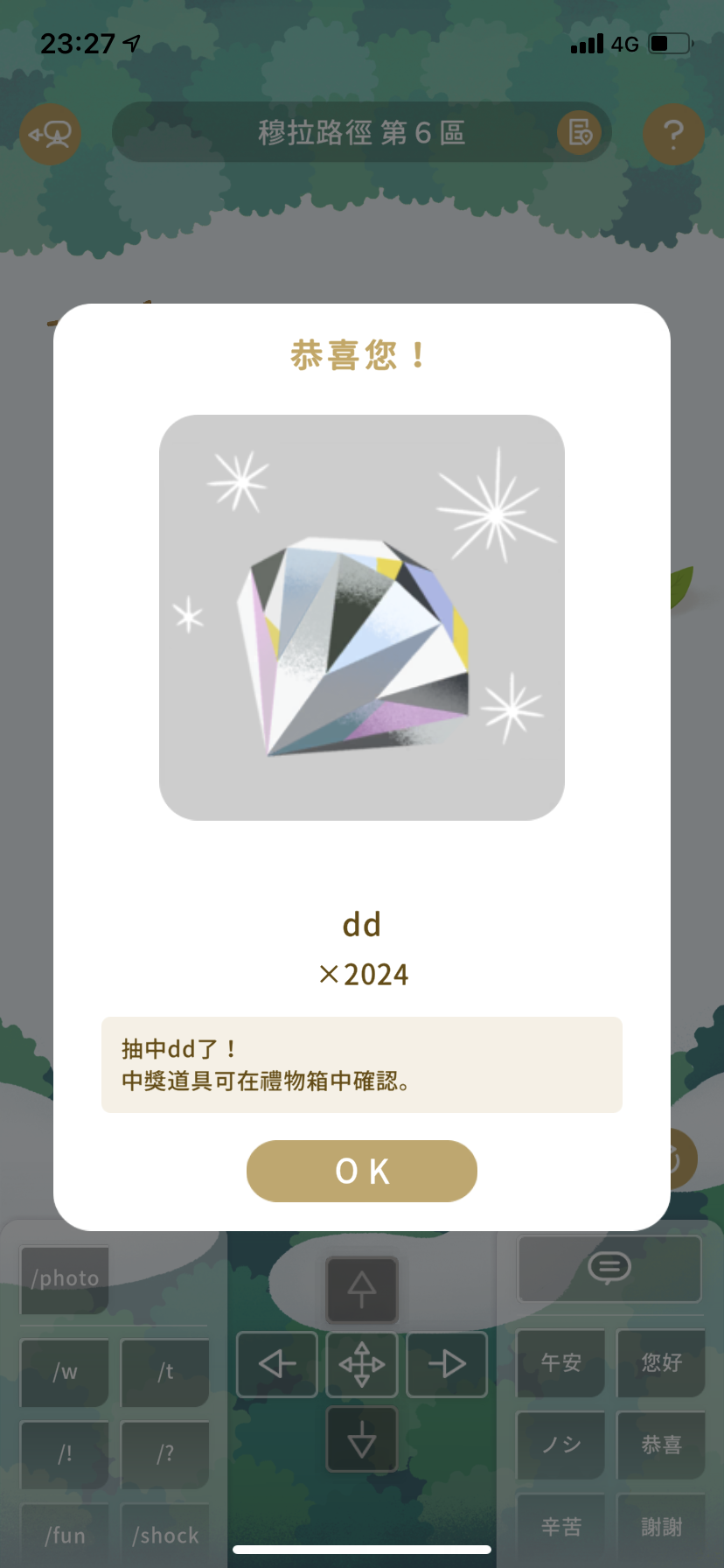Send the ノシ quick phrase
The image size is (724, 1568).
(560, 1445)
